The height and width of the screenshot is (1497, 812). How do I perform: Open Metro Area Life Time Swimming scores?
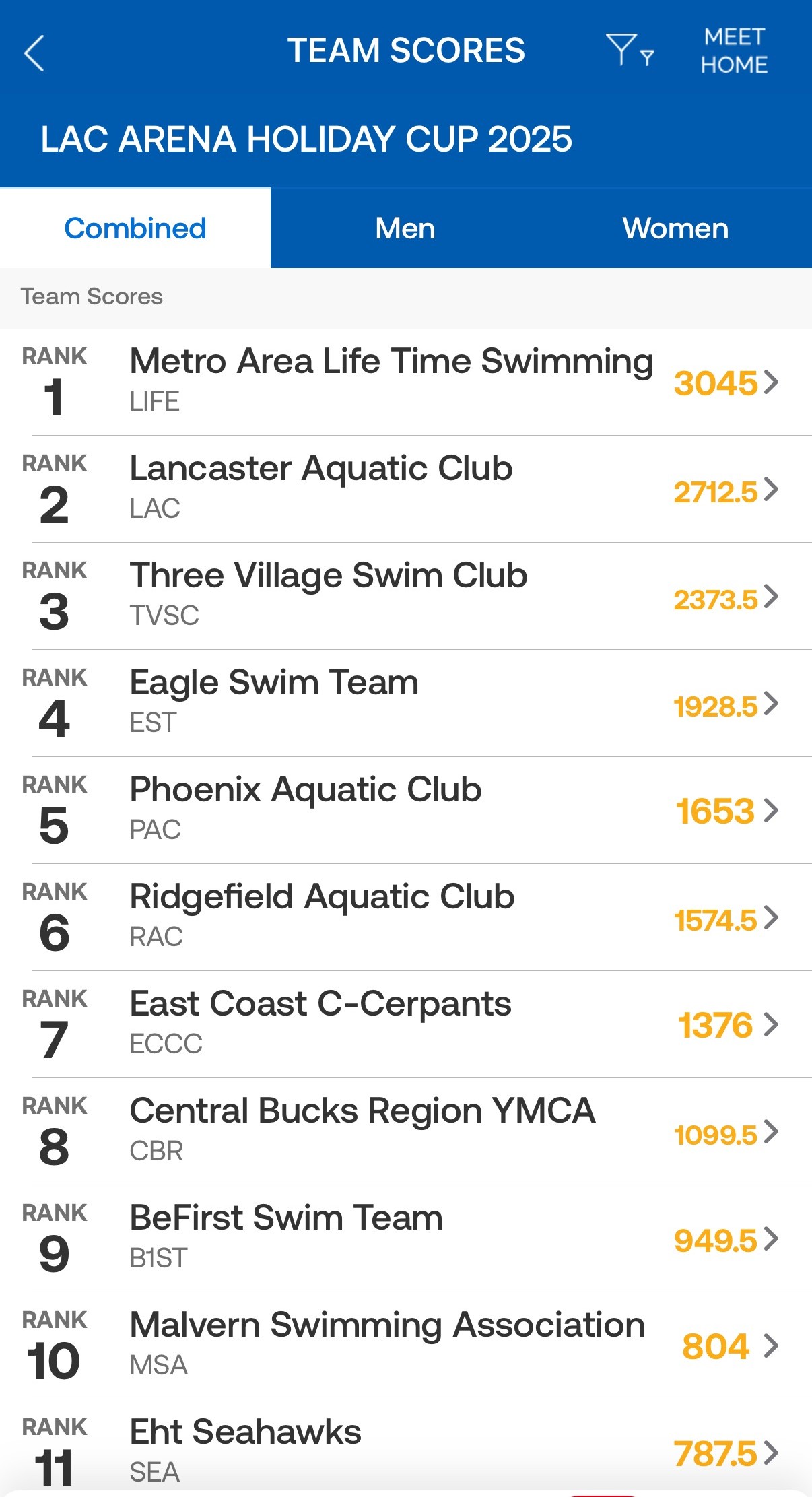(x=406, y=382)
